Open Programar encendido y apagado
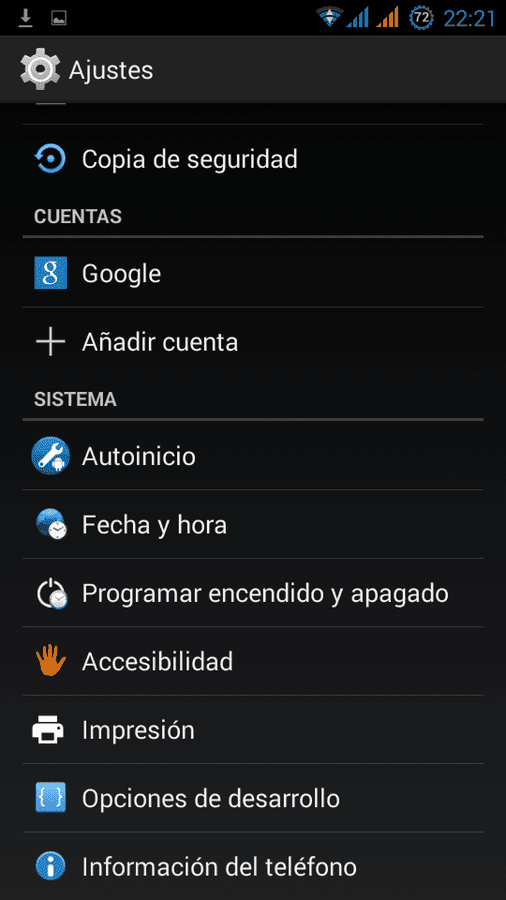This screenshot has width=506, height=900. click(253, 593)
